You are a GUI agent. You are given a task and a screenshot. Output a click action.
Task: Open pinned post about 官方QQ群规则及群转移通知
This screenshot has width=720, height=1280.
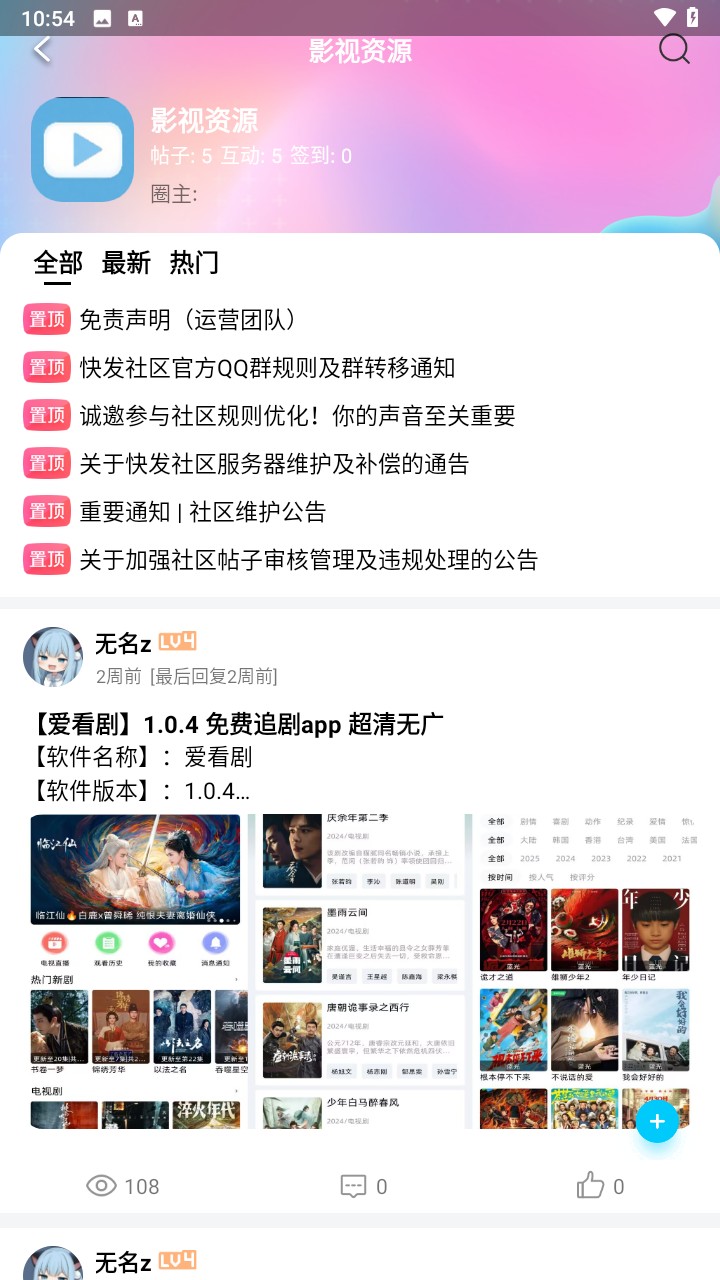(x=267, y=368)
